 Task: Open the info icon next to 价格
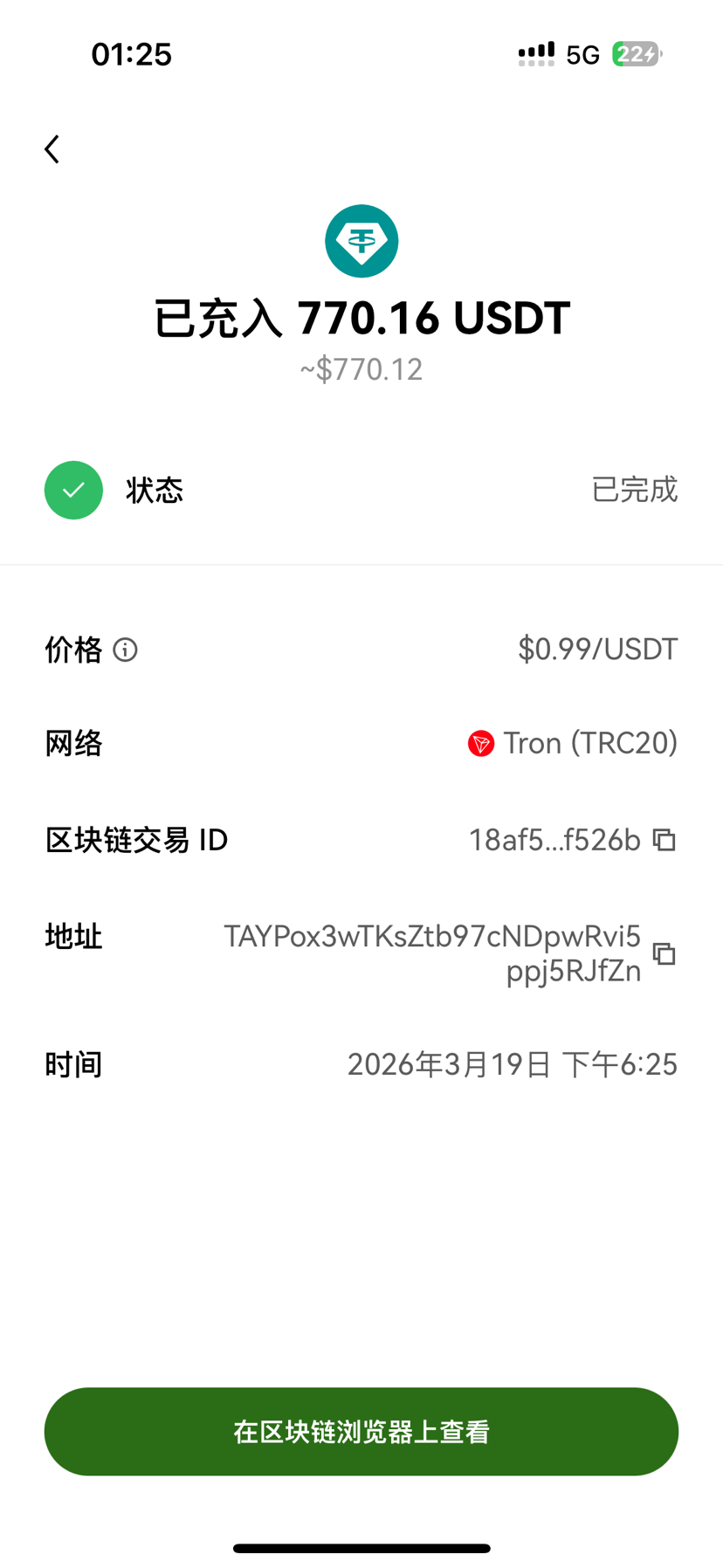[126, 650]
